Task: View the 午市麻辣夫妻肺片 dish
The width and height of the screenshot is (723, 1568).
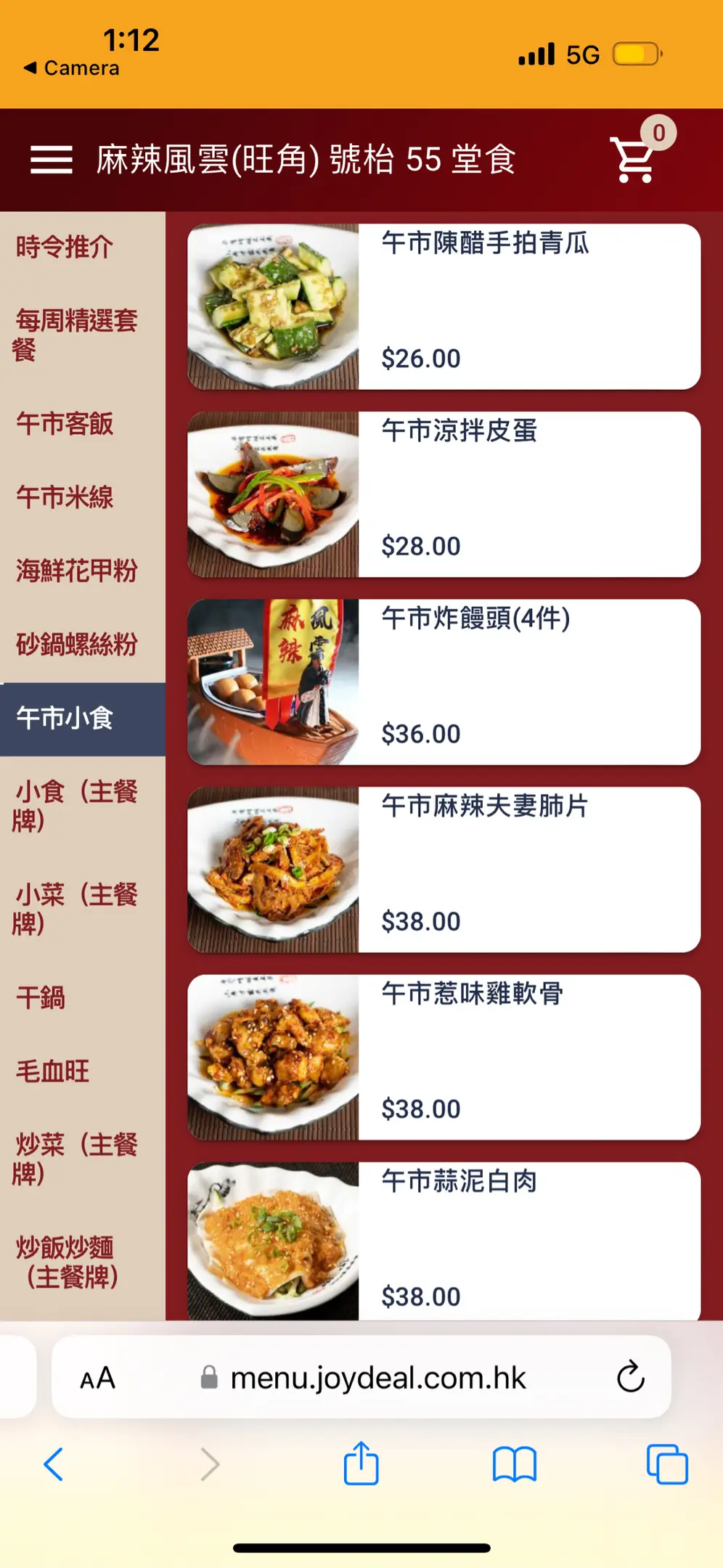Action: click(x=444, y=870)
